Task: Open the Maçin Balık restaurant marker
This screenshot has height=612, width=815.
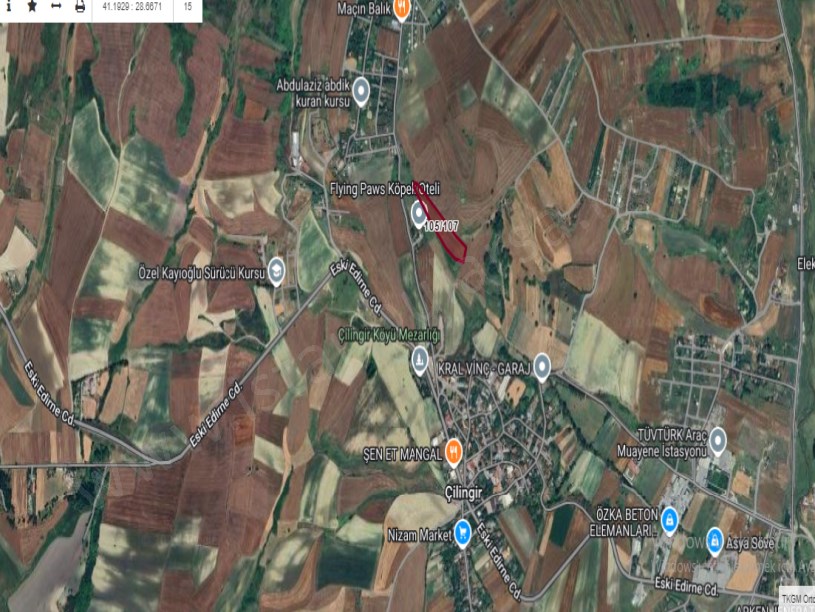Action: 401,9
